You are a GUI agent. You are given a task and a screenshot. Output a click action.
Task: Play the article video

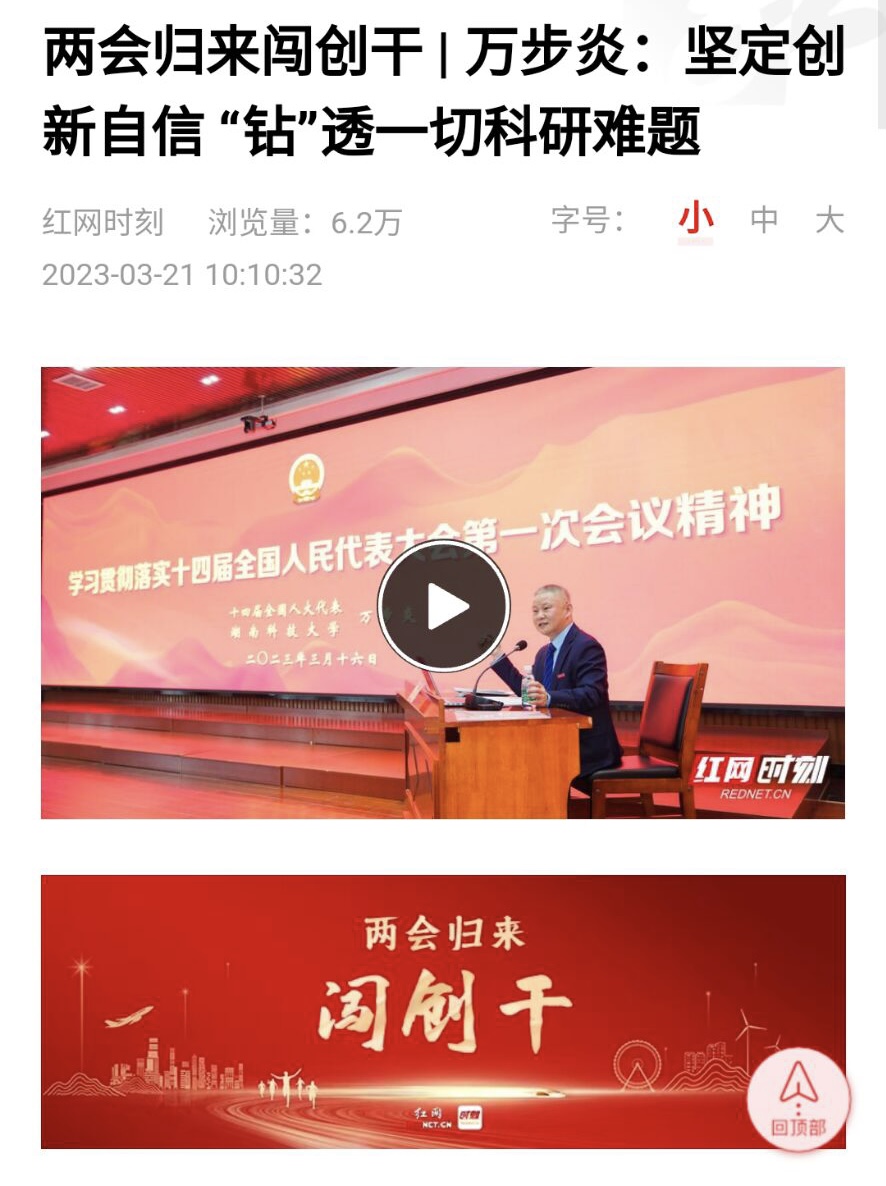coord(443,605)
